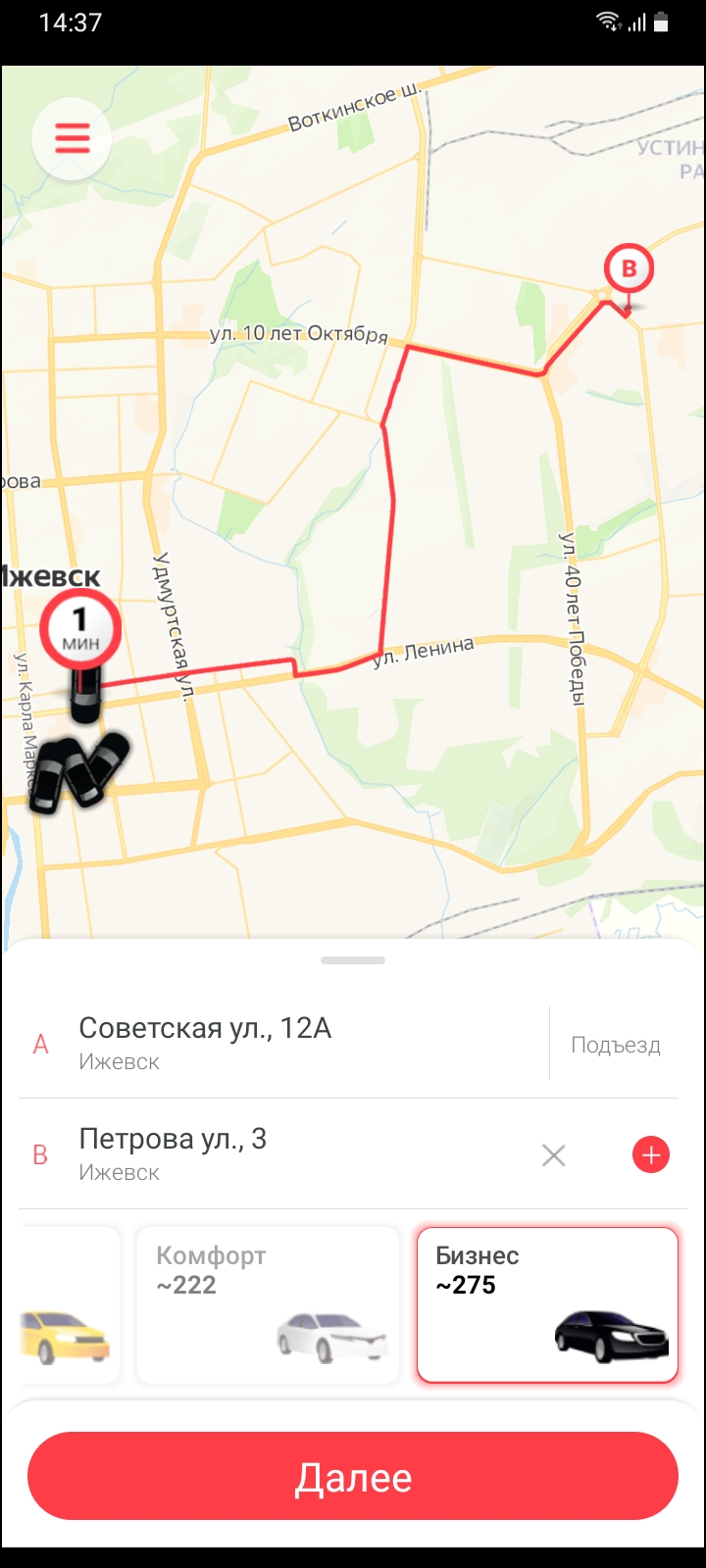The height and width of the screenshot is (1568, 706).
Task: Select the Комфорт tariff
Action: [268, 1304]
